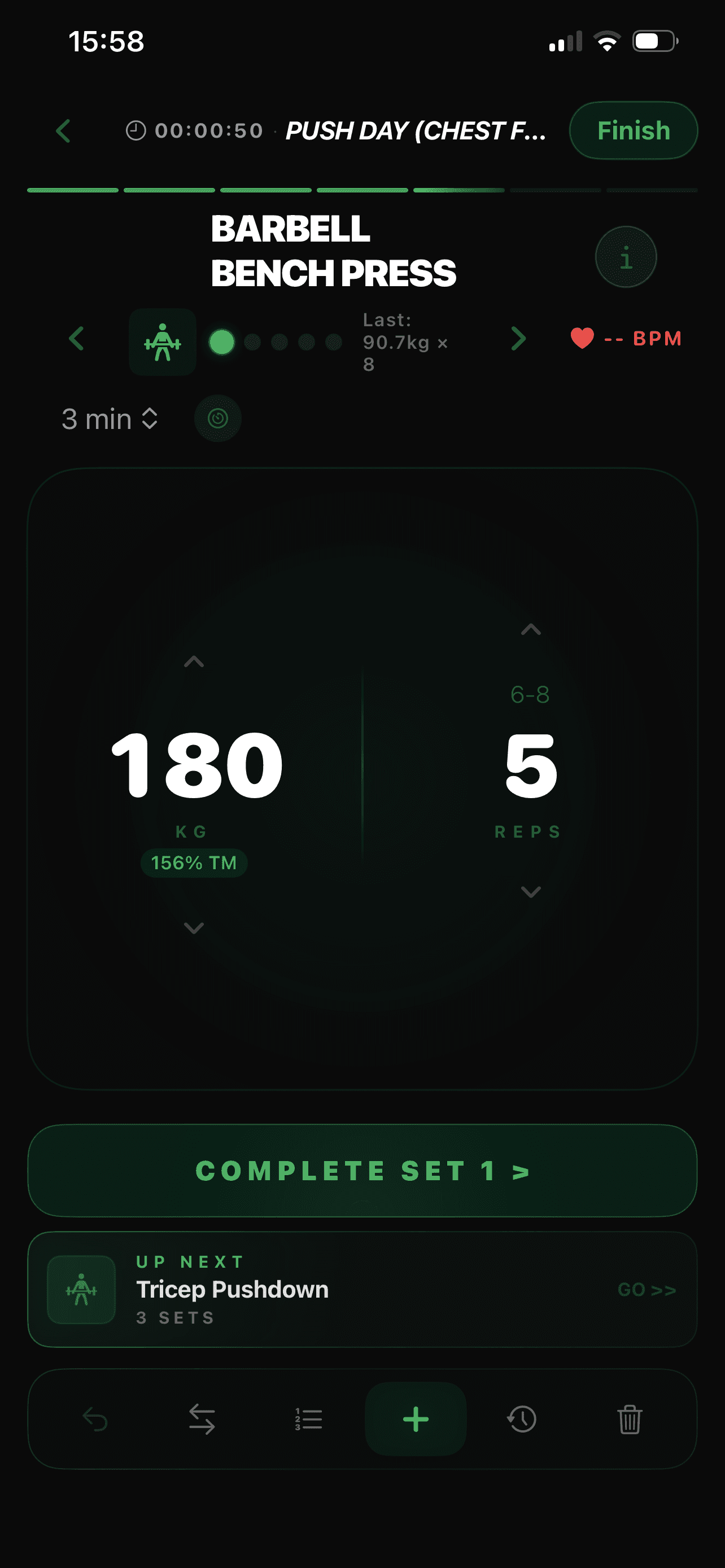Start the rest timer
This screenshot has width=725, height=1568.
tap(217, 419)
